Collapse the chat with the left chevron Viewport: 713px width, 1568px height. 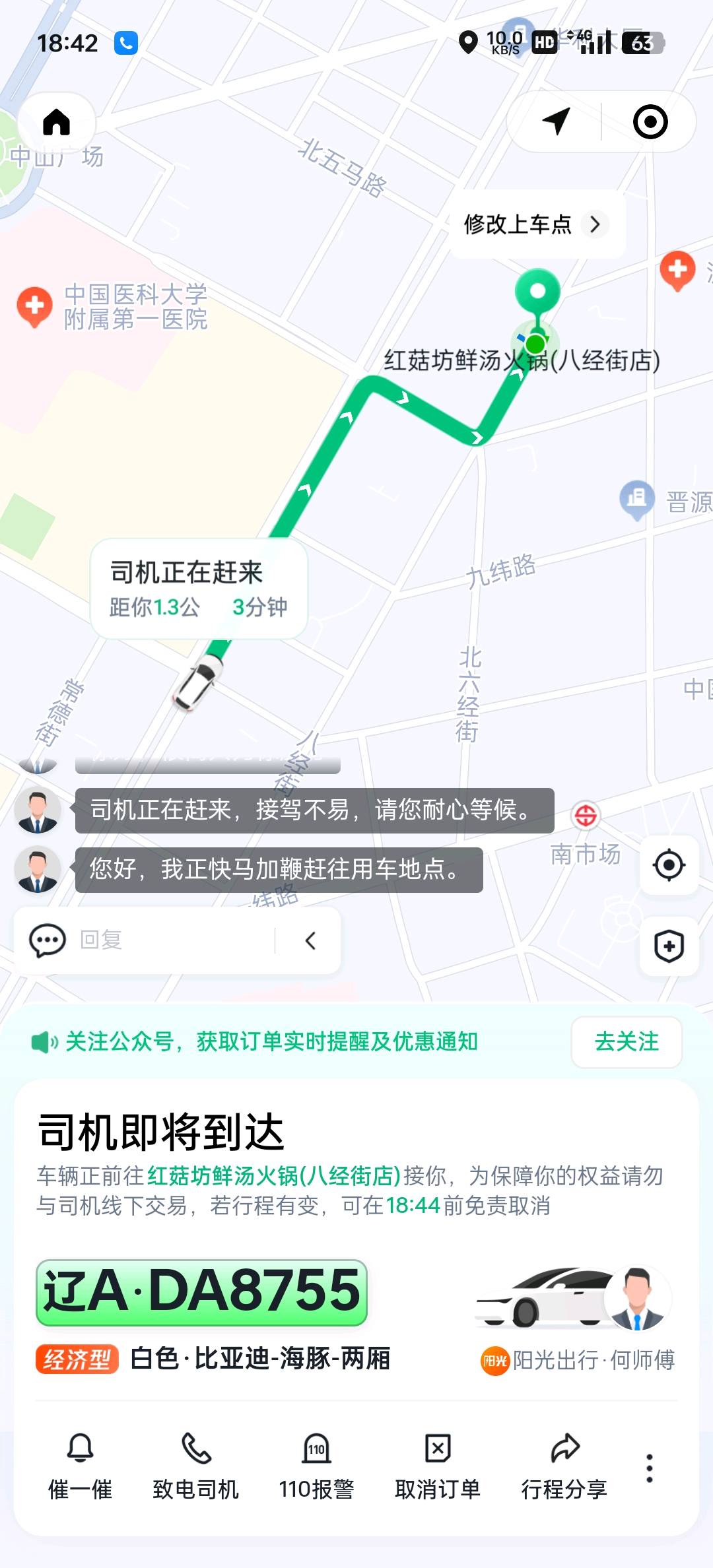pyautogui.click(x=310, y=940)
